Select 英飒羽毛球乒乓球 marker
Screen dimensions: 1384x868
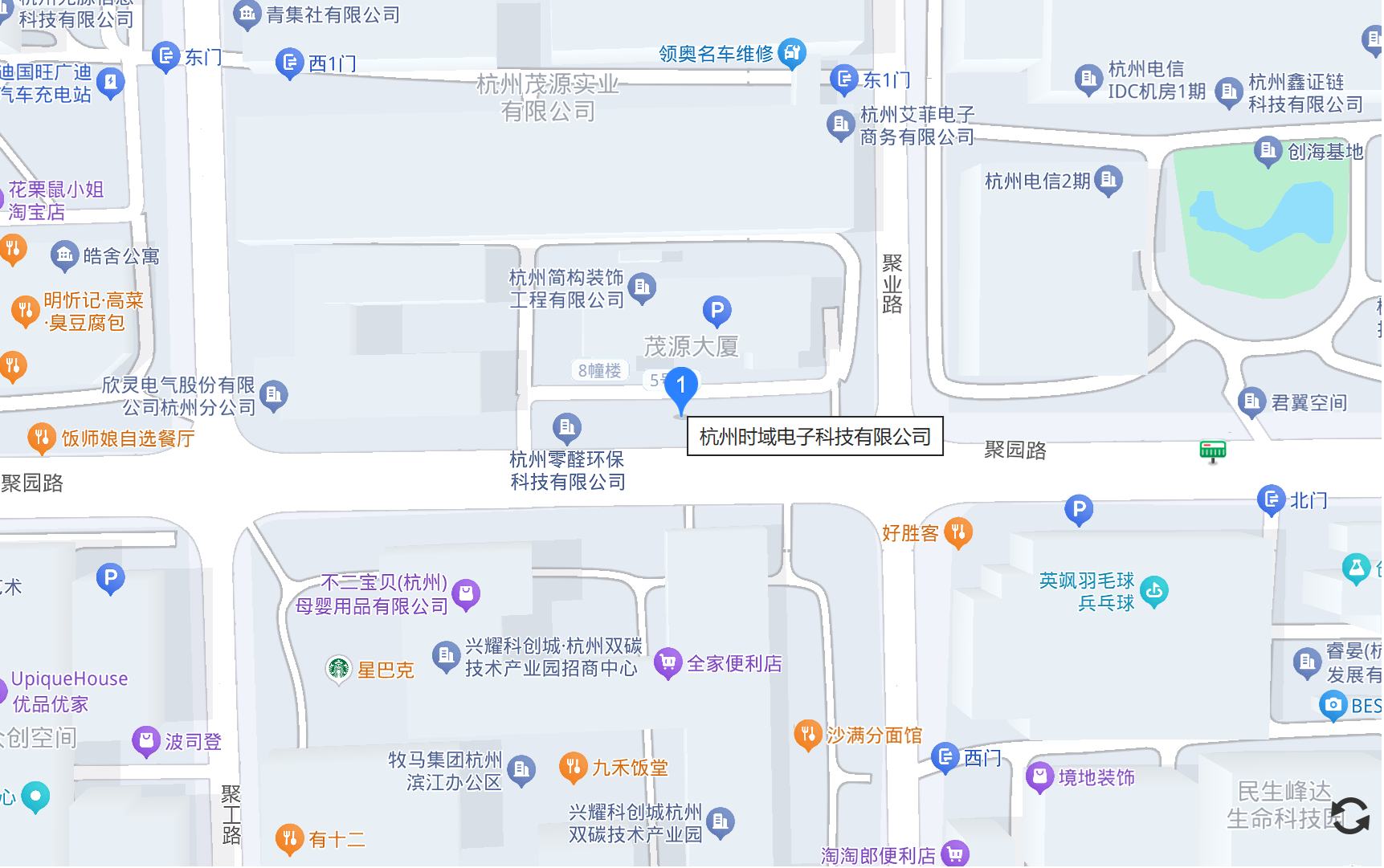(1154, 591)
